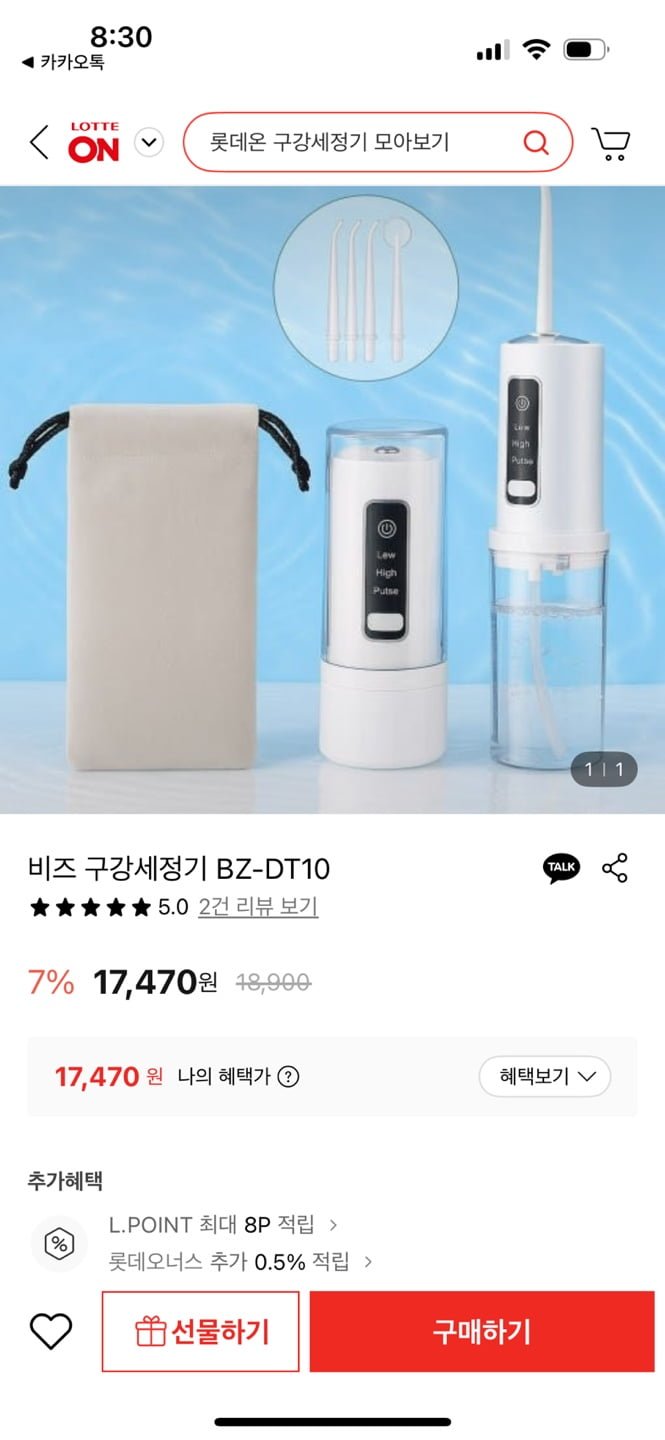Screen dimensions: 665x1440
Task: Open the shopping cart
Action: [611, 143]
